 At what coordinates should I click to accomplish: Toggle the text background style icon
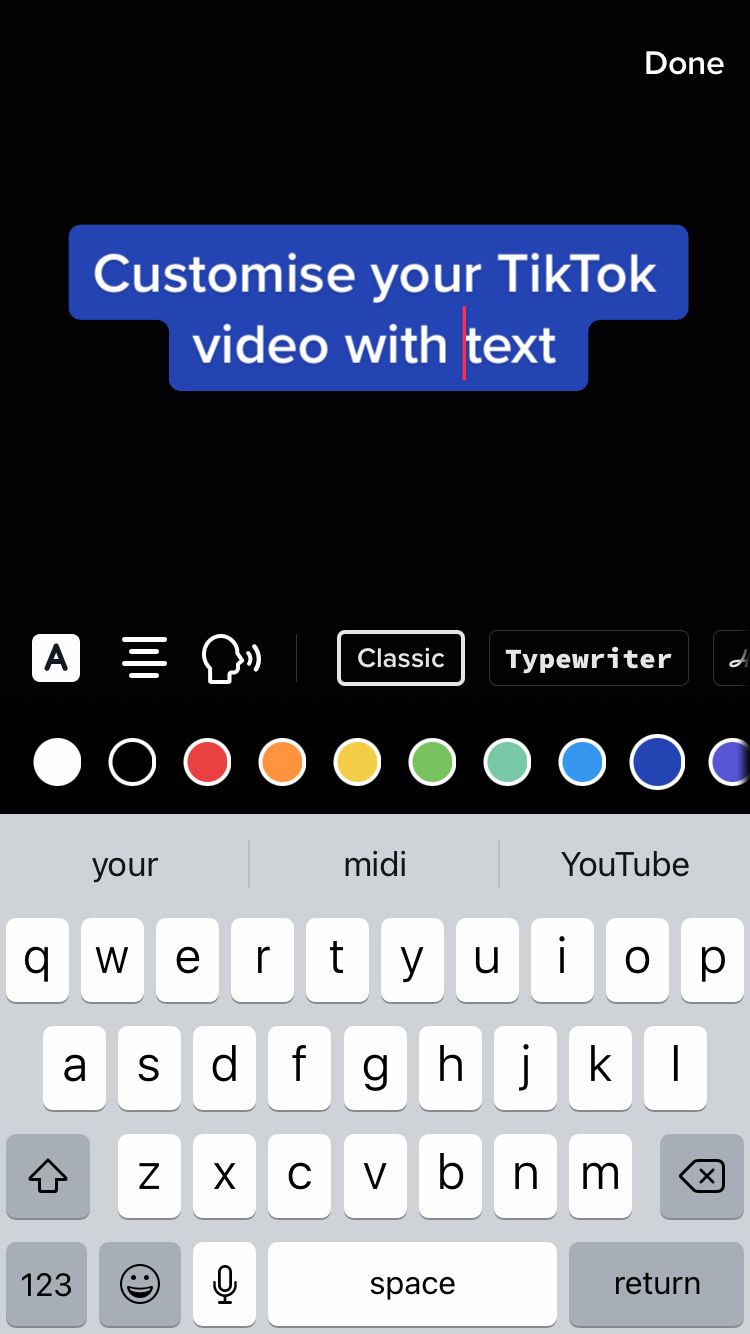(56, 658)
